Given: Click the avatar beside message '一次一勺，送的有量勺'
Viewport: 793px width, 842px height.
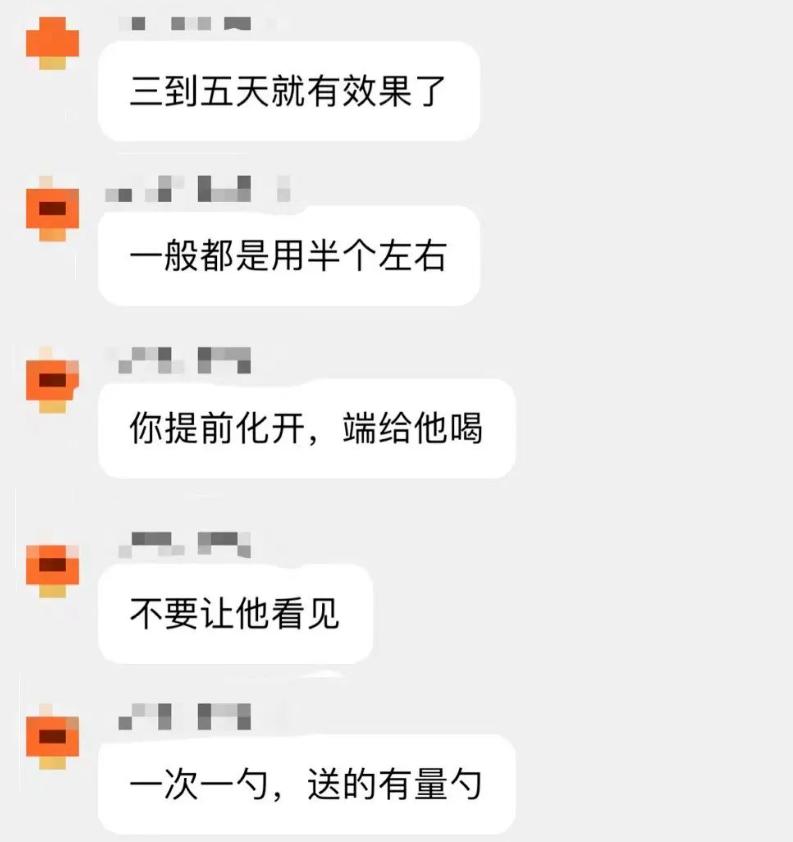Looking at the screenshot, I should tap(54, 737).
